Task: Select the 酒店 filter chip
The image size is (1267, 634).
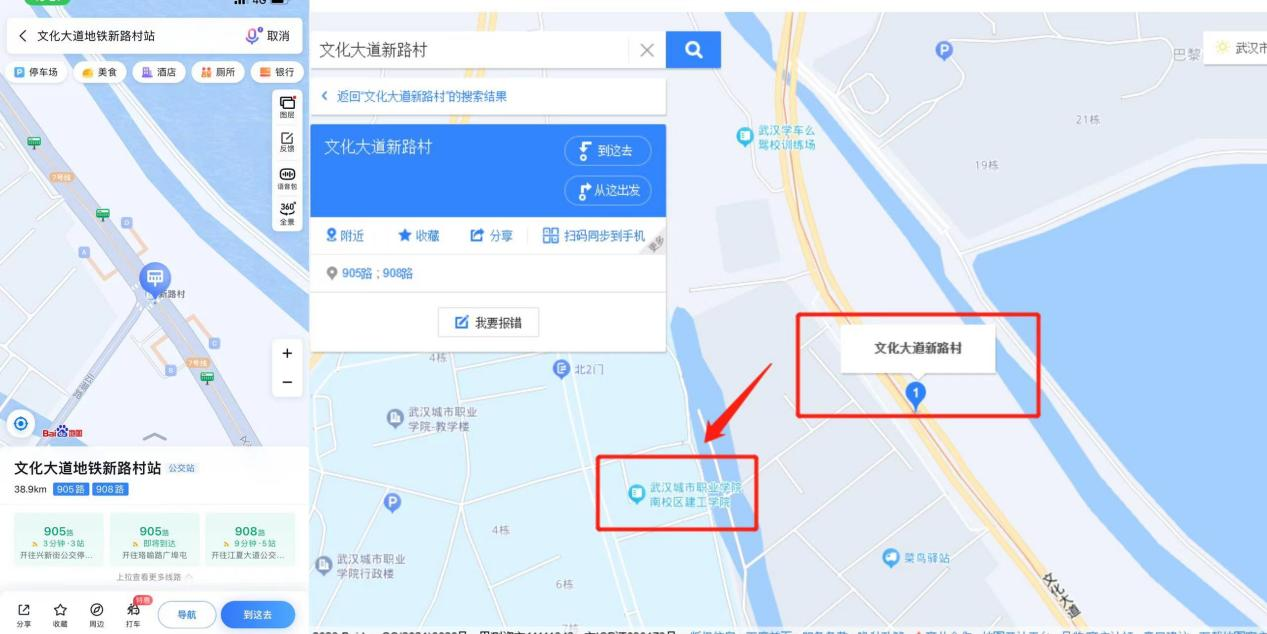Action: coord(159,72)
